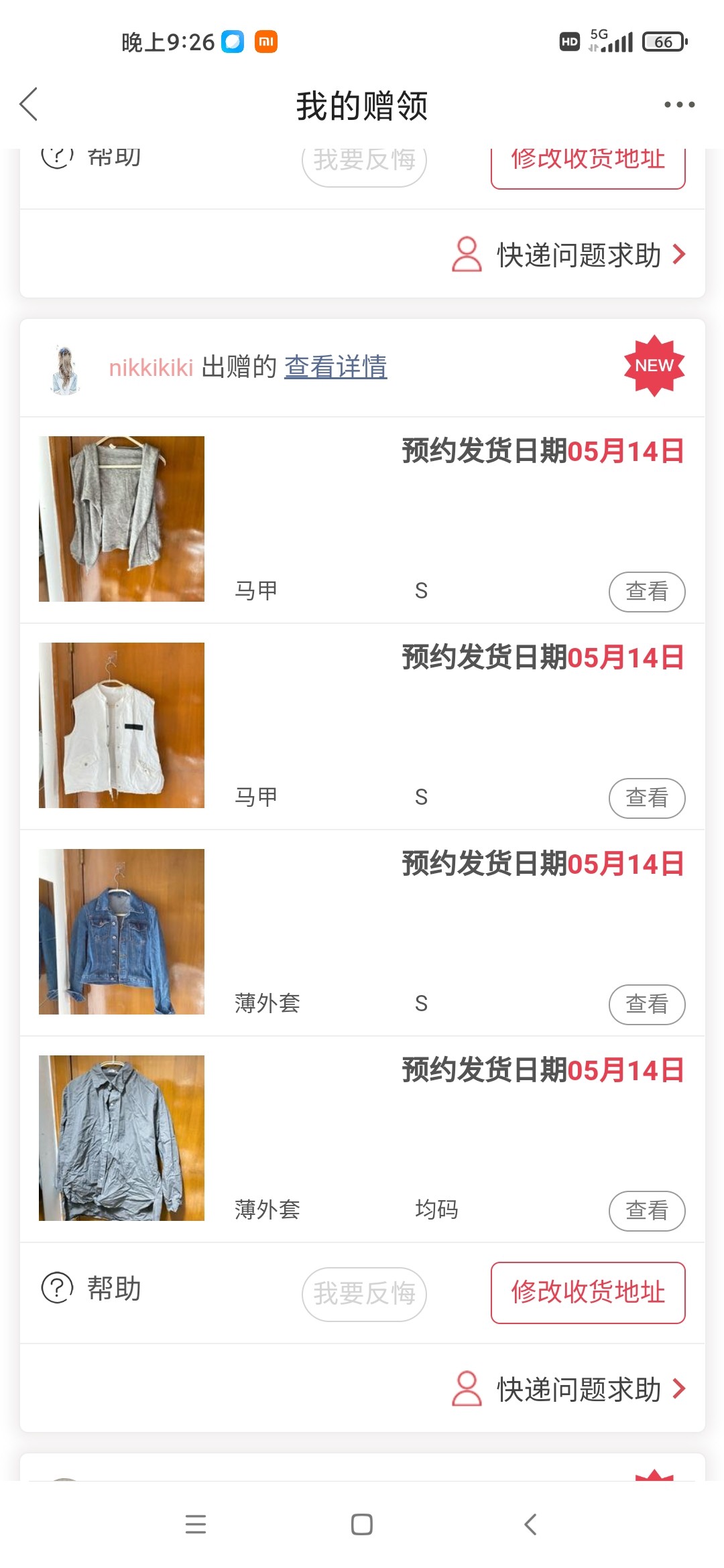Tap 查看 for the gray 马甲
Viewport: 724px width, 1568px height.
[646, 592]
